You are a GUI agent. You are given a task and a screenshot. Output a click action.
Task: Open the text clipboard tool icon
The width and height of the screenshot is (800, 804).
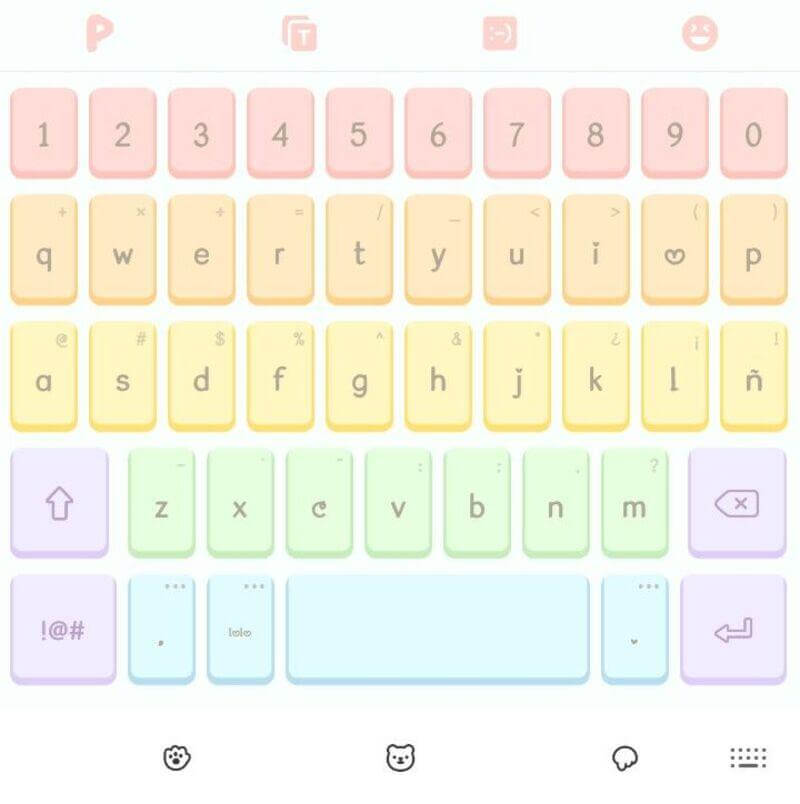click(299, 34)
